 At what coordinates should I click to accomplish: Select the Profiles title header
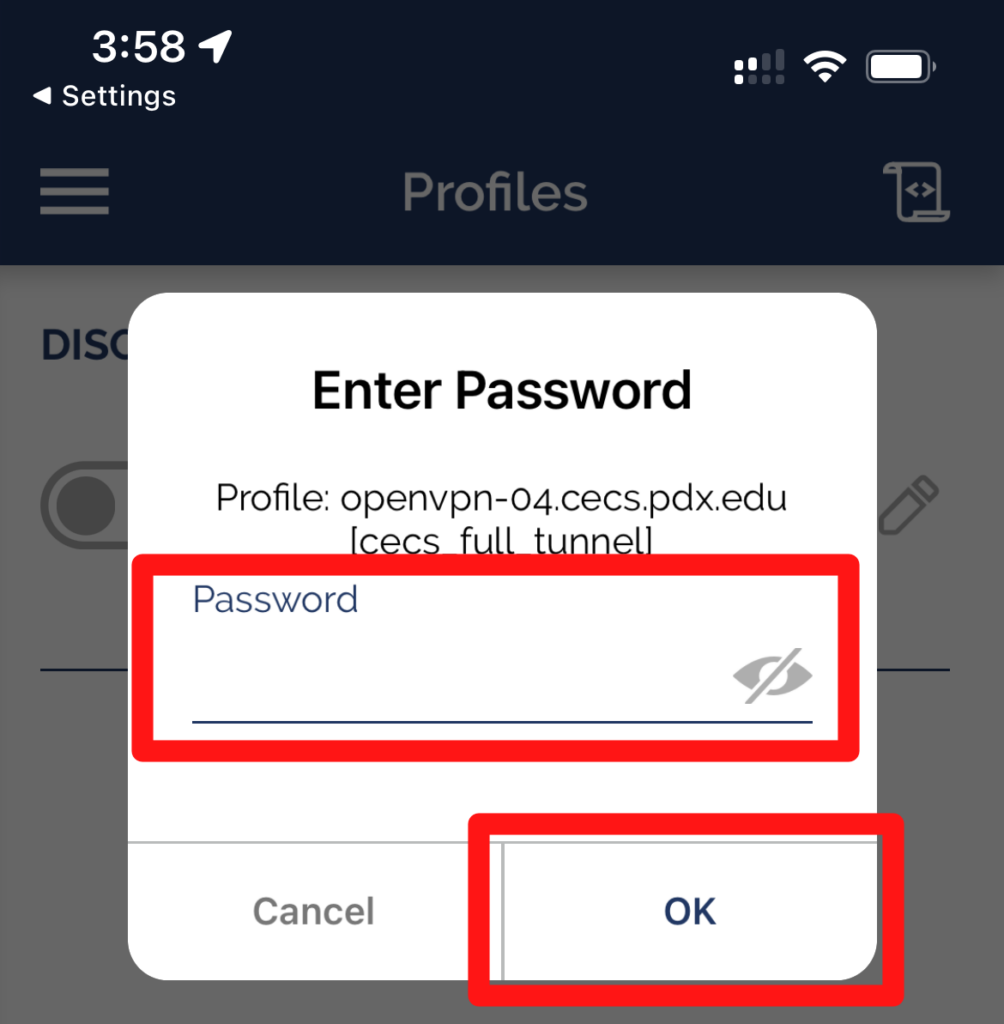click(x=495, y=192)
